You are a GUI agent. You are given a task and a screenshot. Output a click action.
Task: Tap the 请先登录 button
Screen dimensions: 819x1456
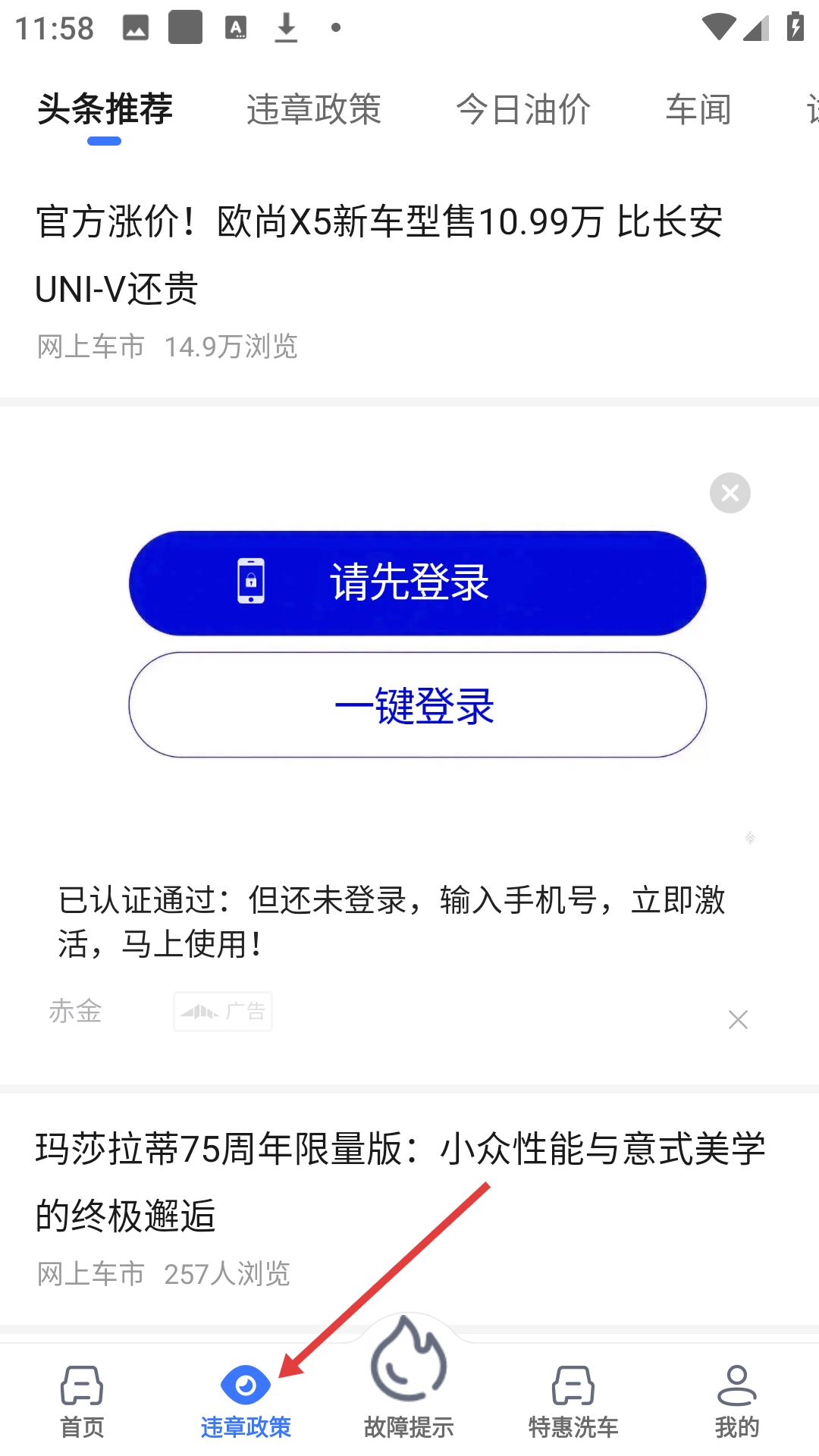tap(417, 582)
